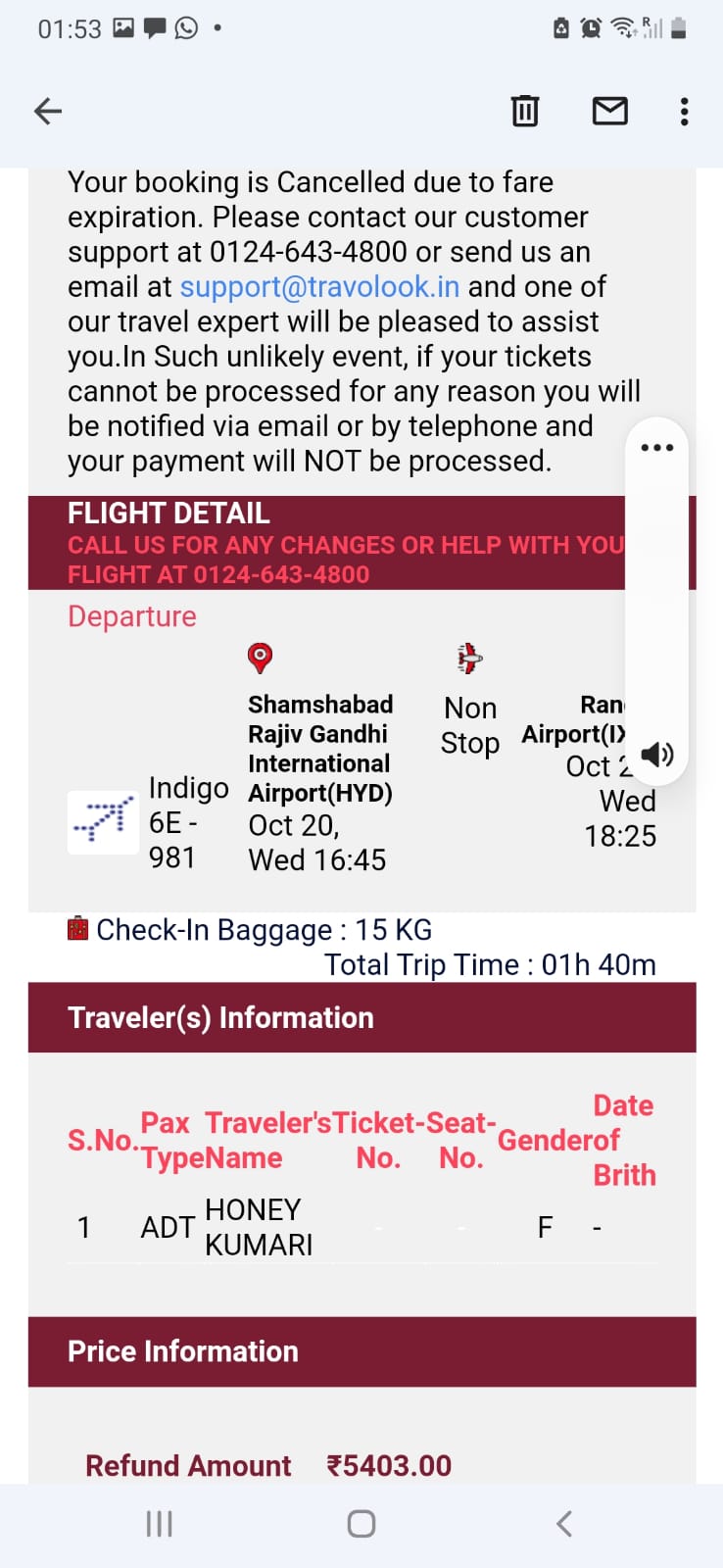This screenshot has height=1568, width=723.
Task: Tap the three-dot button on the volume panel
Action: 656,448
